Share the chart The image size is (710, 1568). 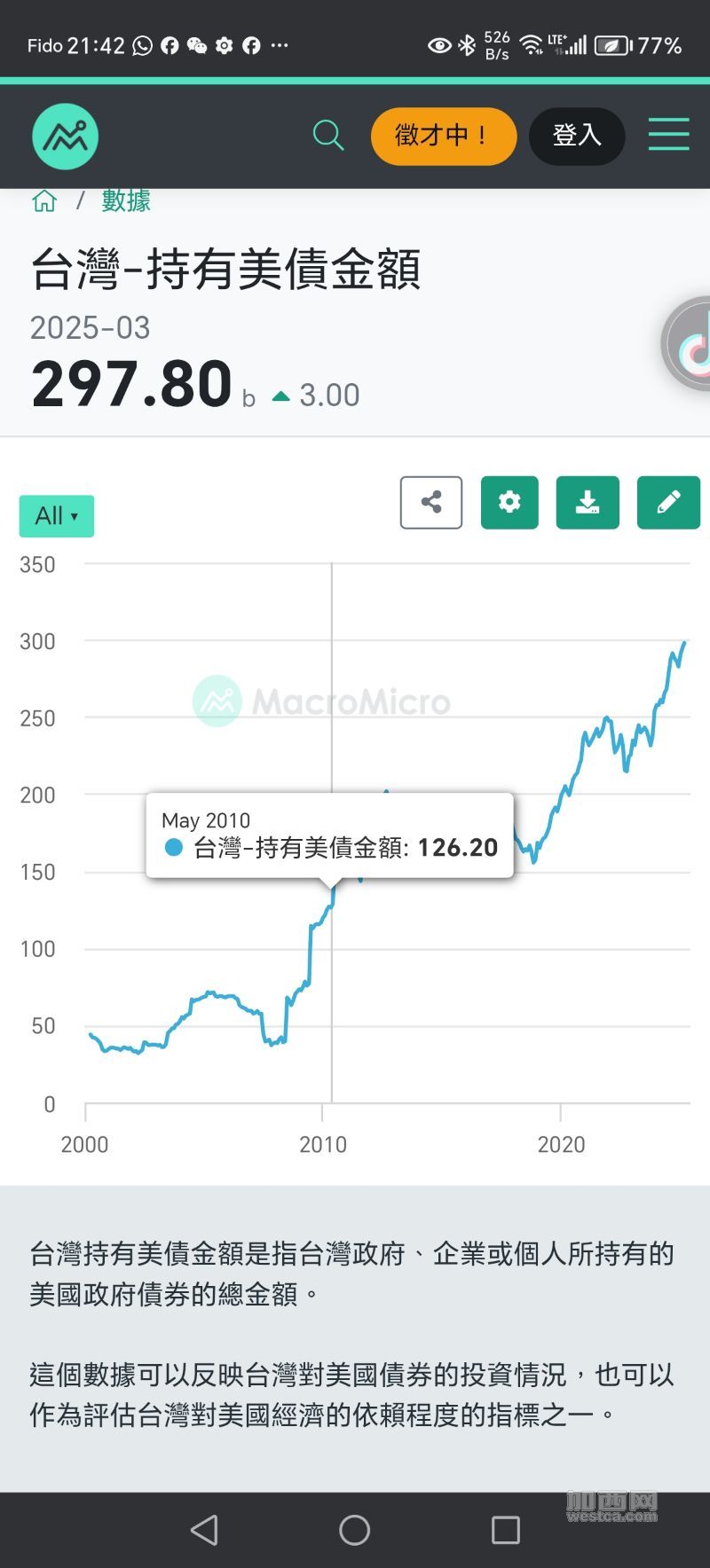click(431, 503)
